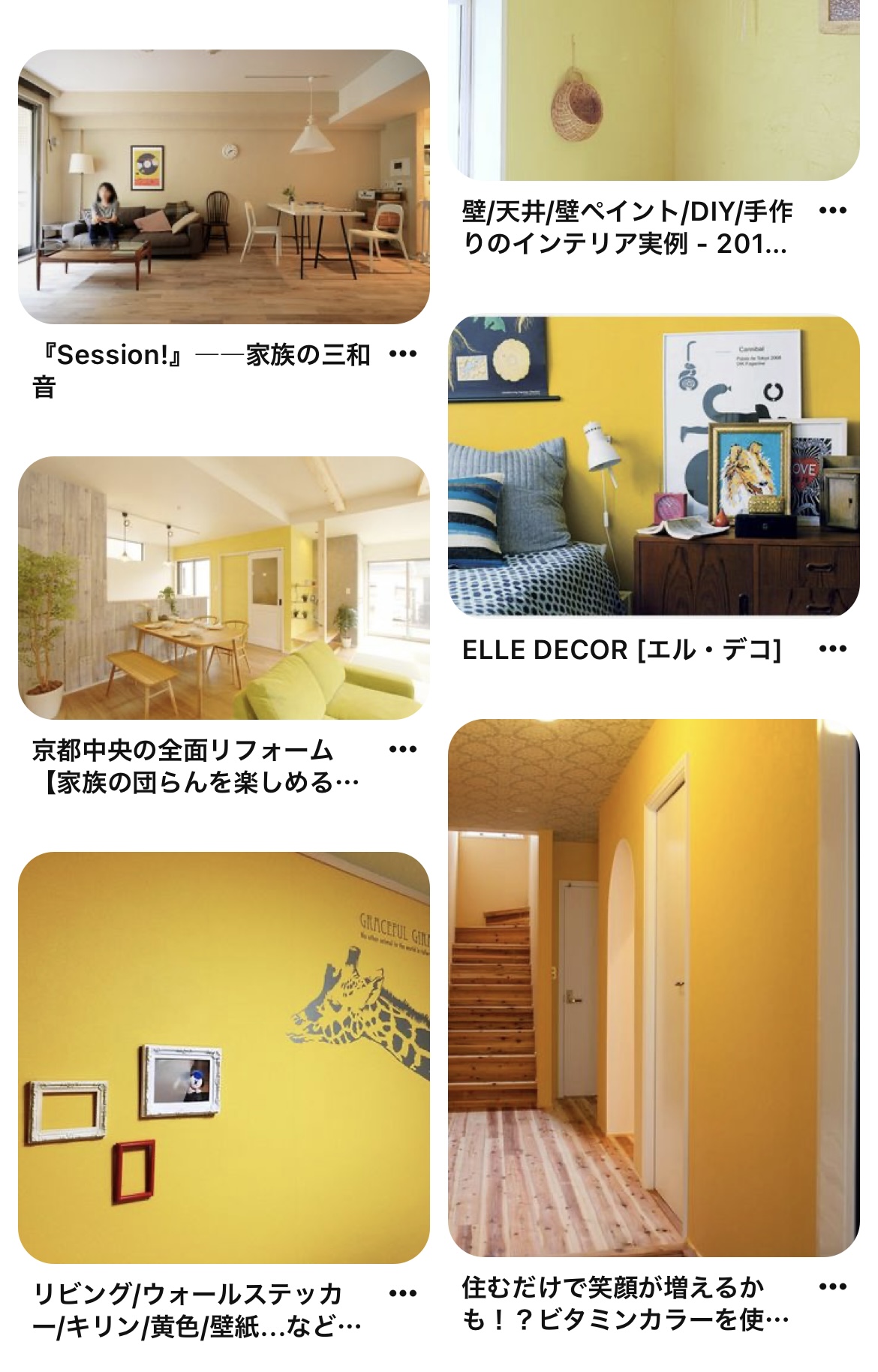Open more options for リビング/ウォールステッカー pin

(x=403, y=1293)
